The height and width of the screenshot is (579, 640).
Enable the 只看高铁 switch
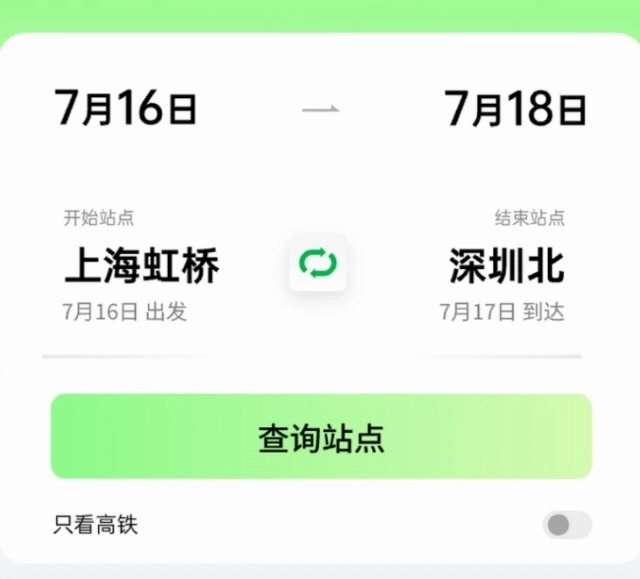[566, 524]
